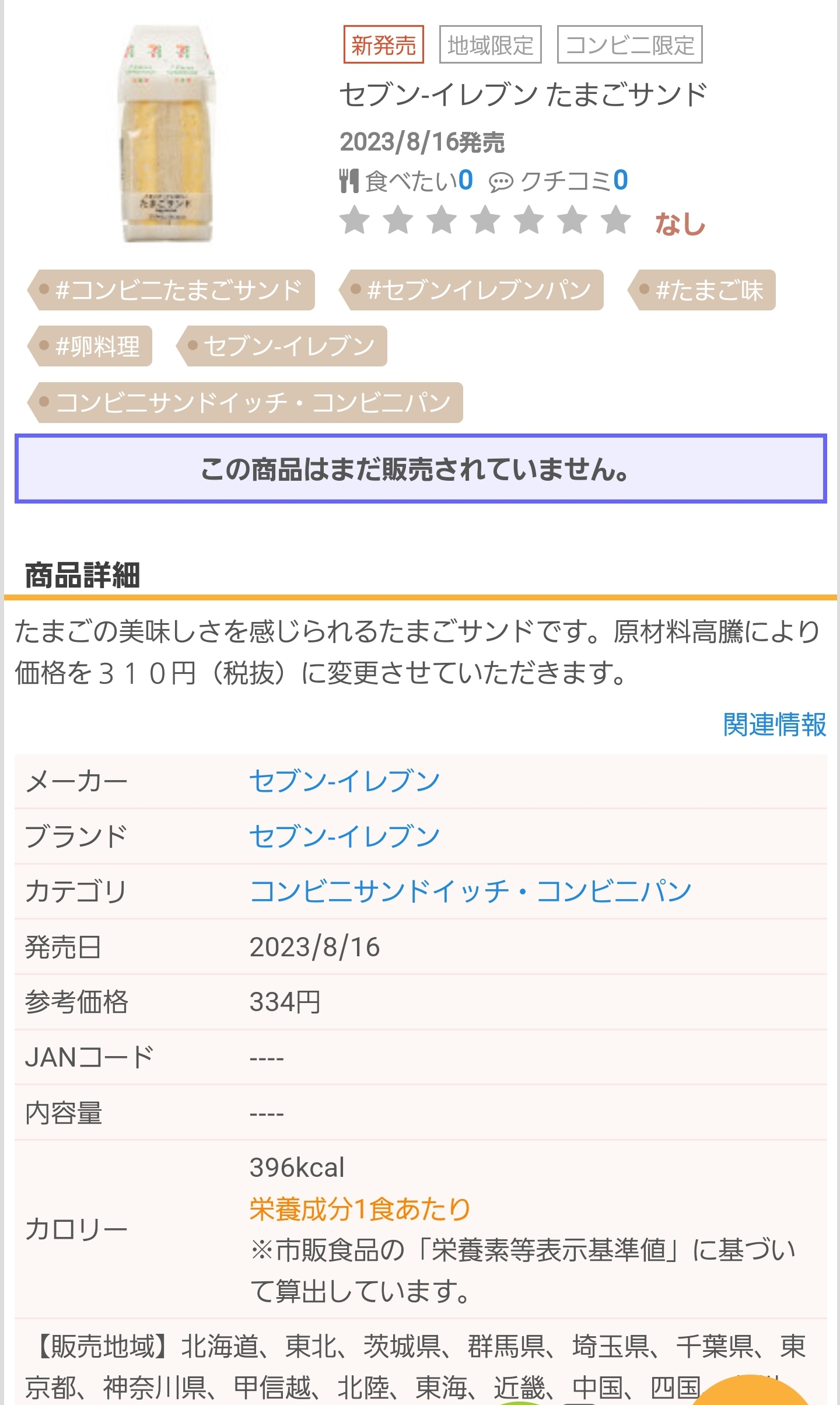This screenshot has width=840, height=1405.
Task: Open the #卵料理 tag
Action: pos(92,347)
